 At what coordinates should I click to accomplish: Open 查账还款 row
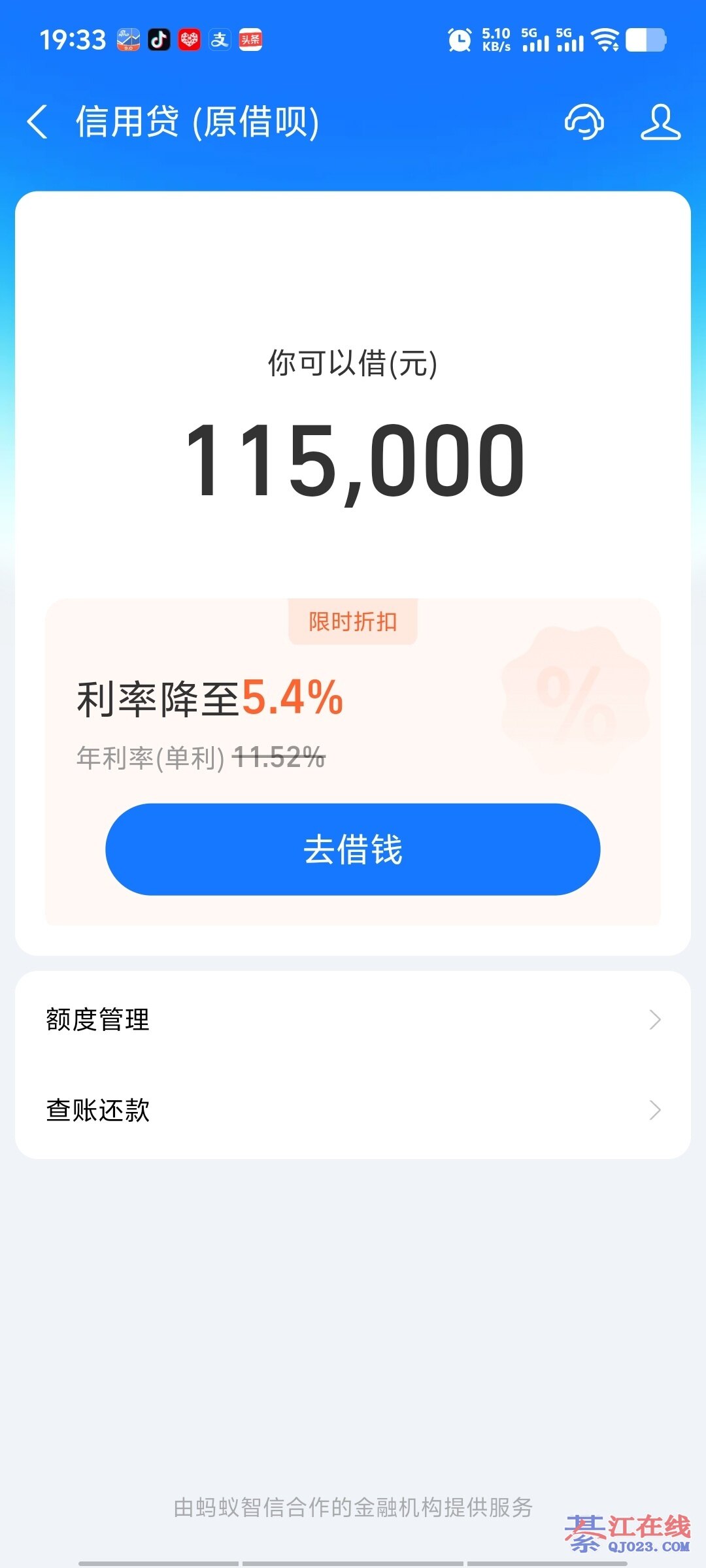(353, 1110)
